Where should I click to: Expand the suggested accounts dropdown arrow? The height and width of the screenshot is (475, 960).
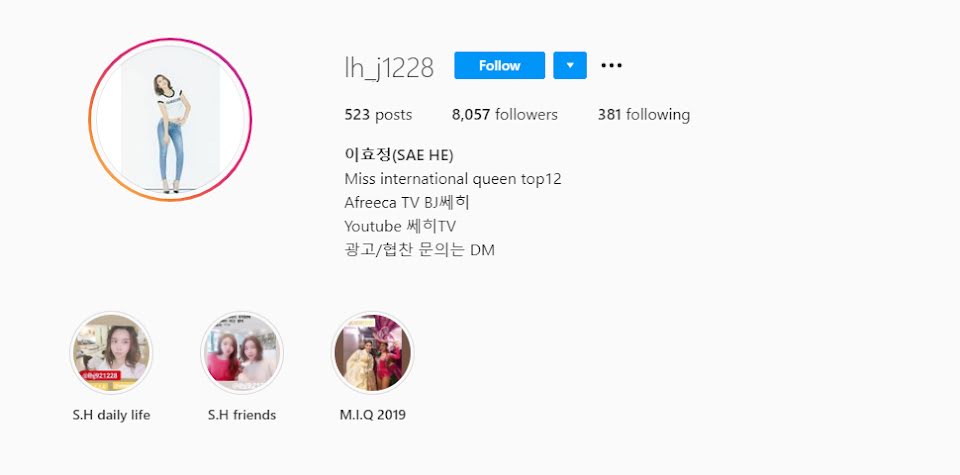coord(570,66)
